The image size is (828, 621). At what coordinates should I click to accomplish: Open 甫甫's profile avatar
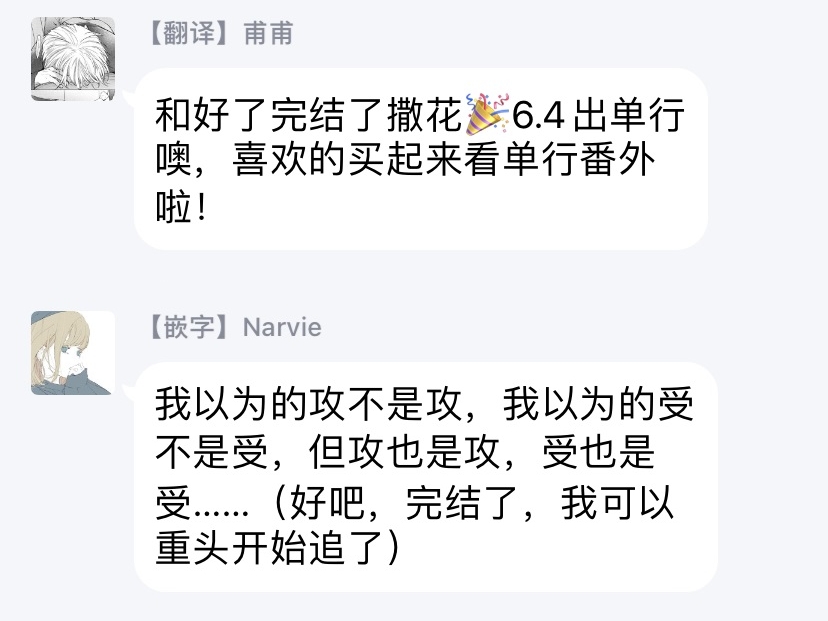coord(72,58)
